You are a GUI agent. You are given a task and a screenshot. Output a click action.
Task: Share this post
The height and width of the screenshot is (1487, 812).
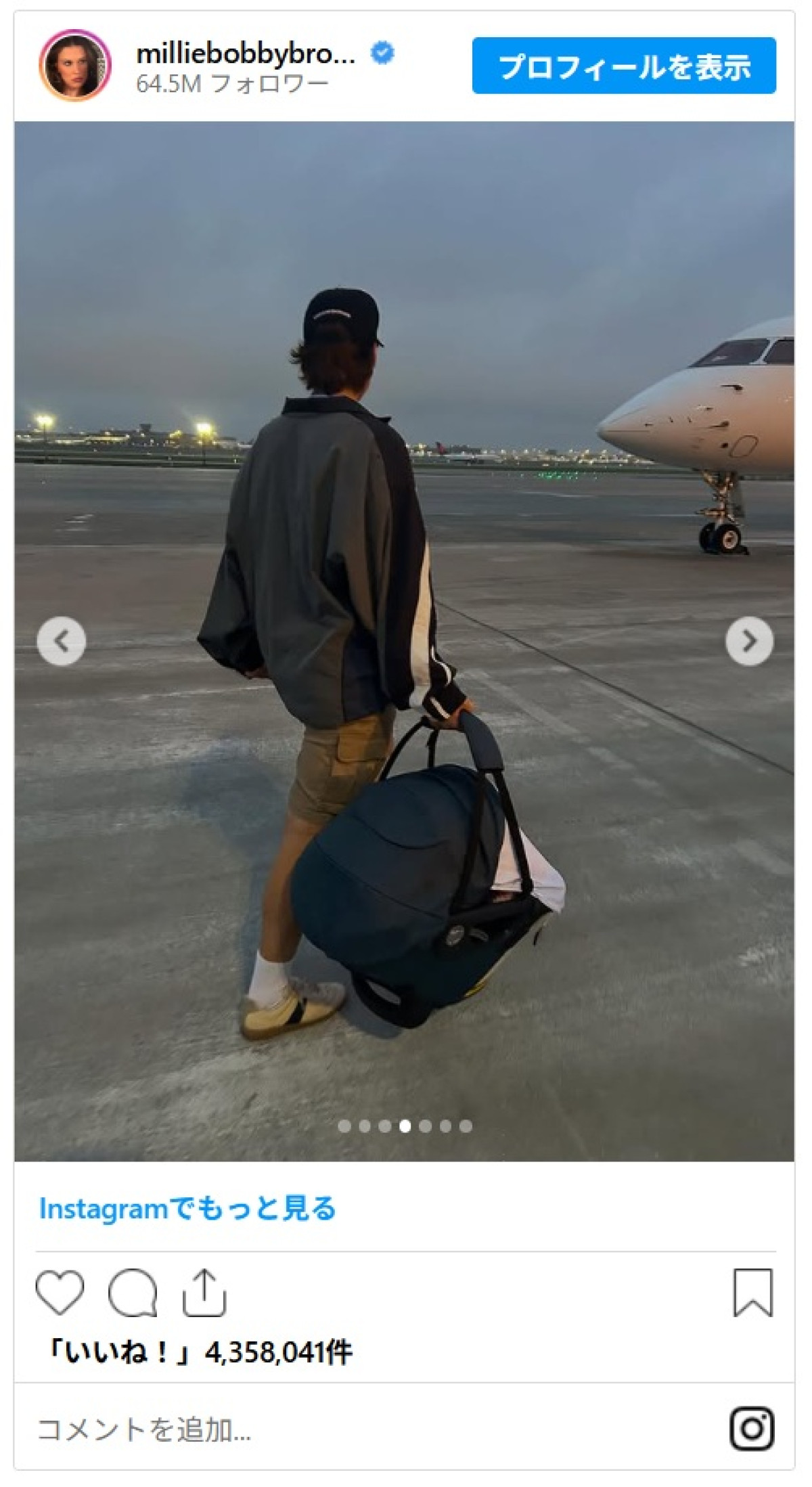[204, 1292]
